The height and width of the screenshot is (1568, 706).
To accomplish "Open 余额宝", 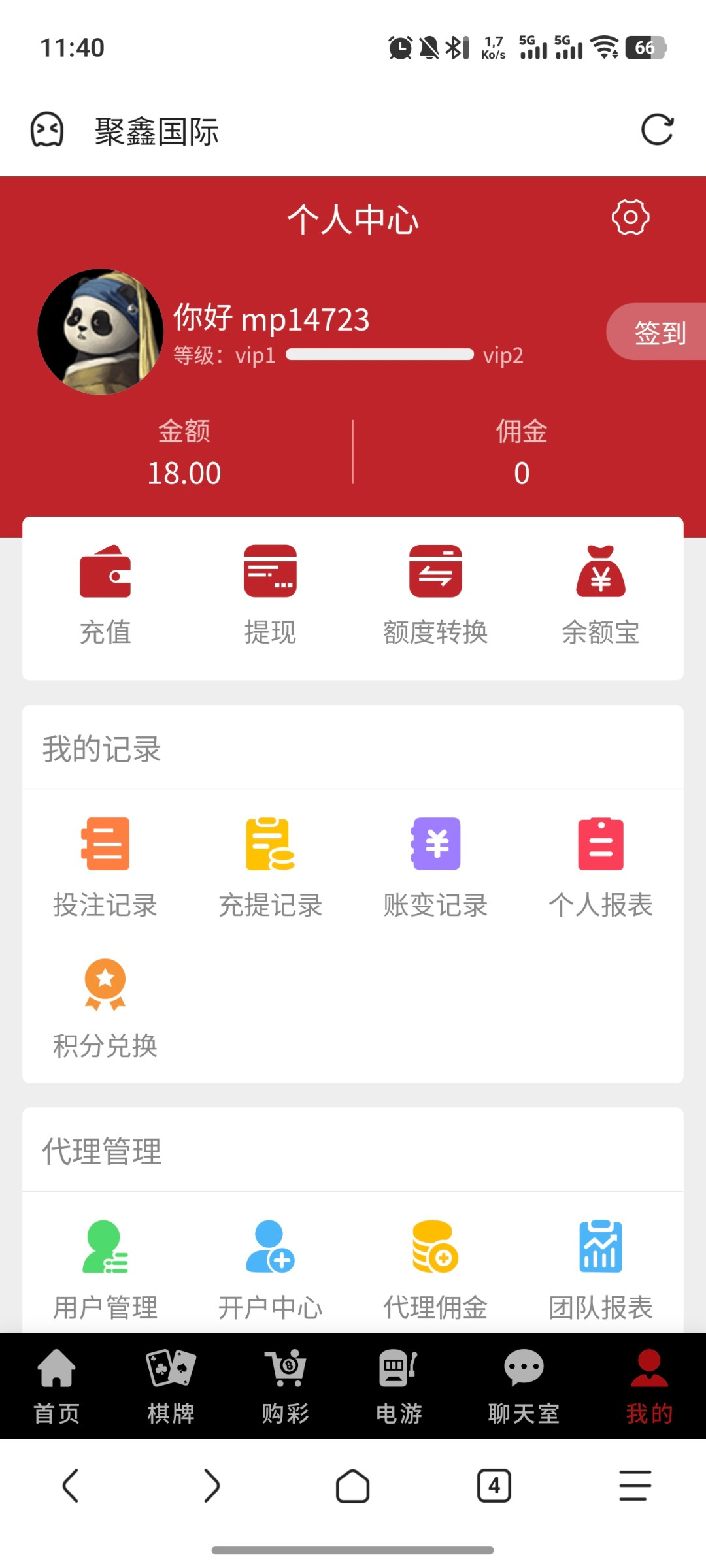I will [601, 595].
